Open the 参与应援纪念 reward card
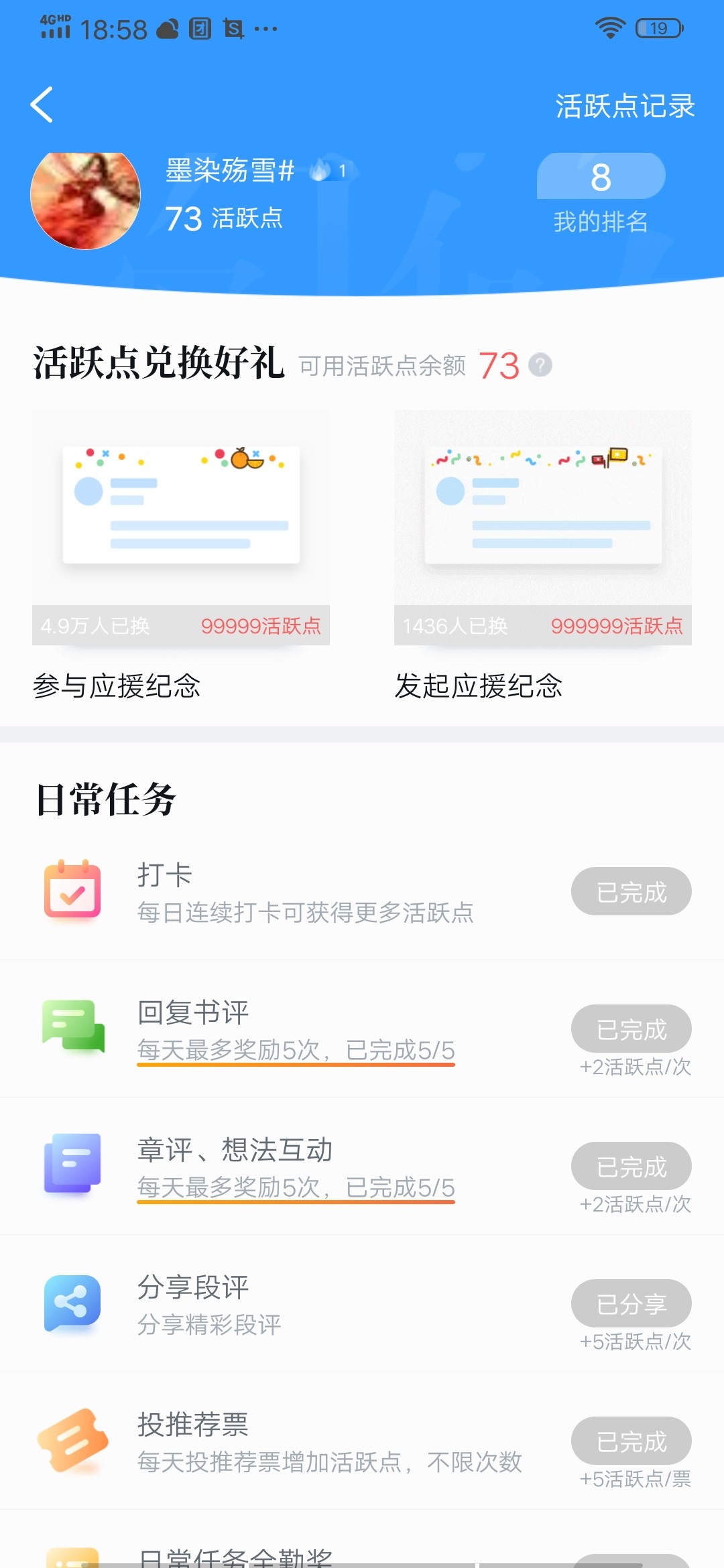The width and height of the screenshot is (724, 1568). click(181, 528)
